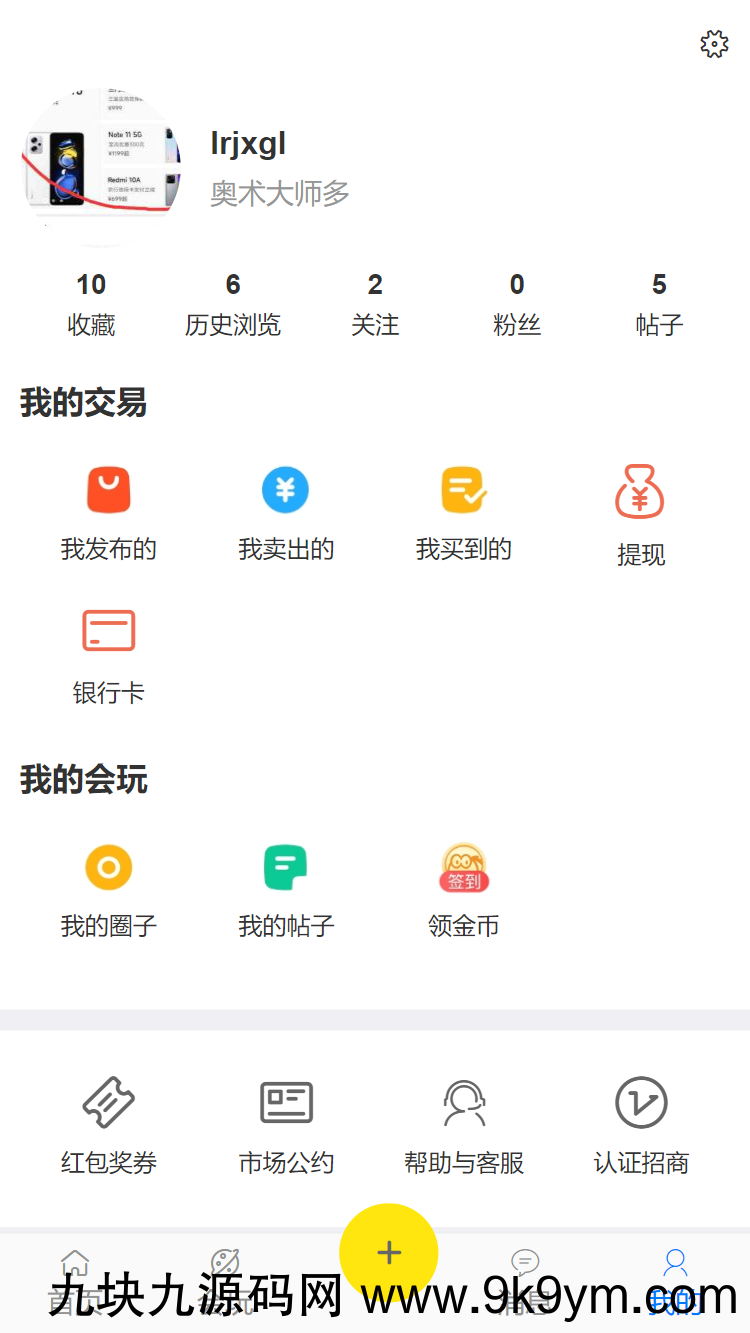Screen dimensions: 750x1333
Task: Tap the profile avatar picture
Action: click(101, 165)
